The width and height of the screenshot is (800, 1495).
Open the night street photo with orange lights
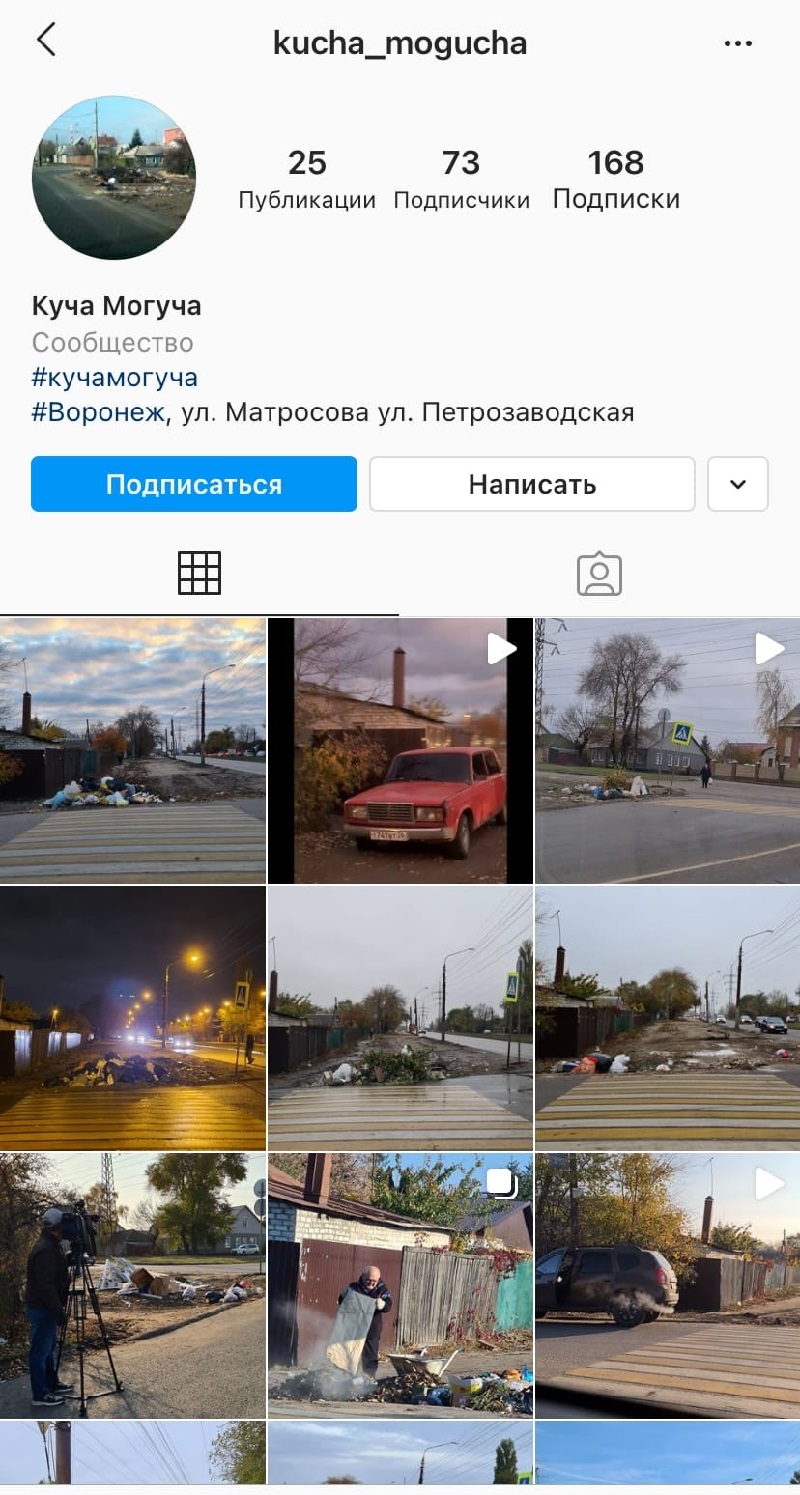tap(133, 1018)
